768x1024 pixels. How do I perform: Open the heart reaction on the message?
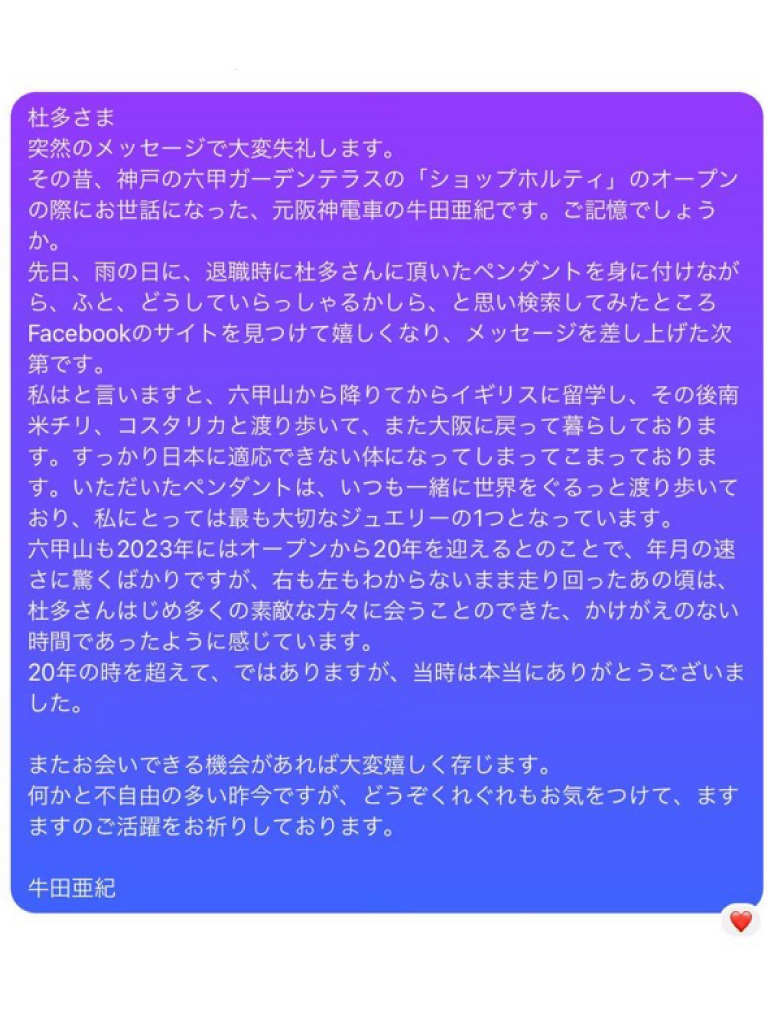click(x=740, y=921)
